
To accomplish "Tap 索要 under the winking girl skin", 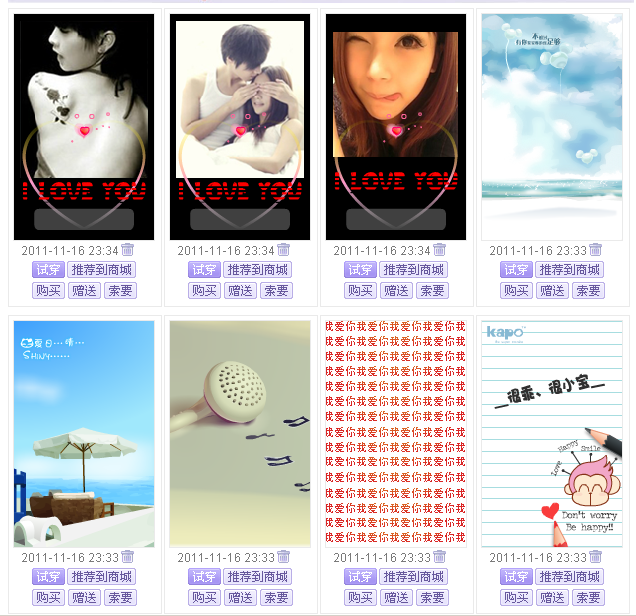I will tap(432, 291).
